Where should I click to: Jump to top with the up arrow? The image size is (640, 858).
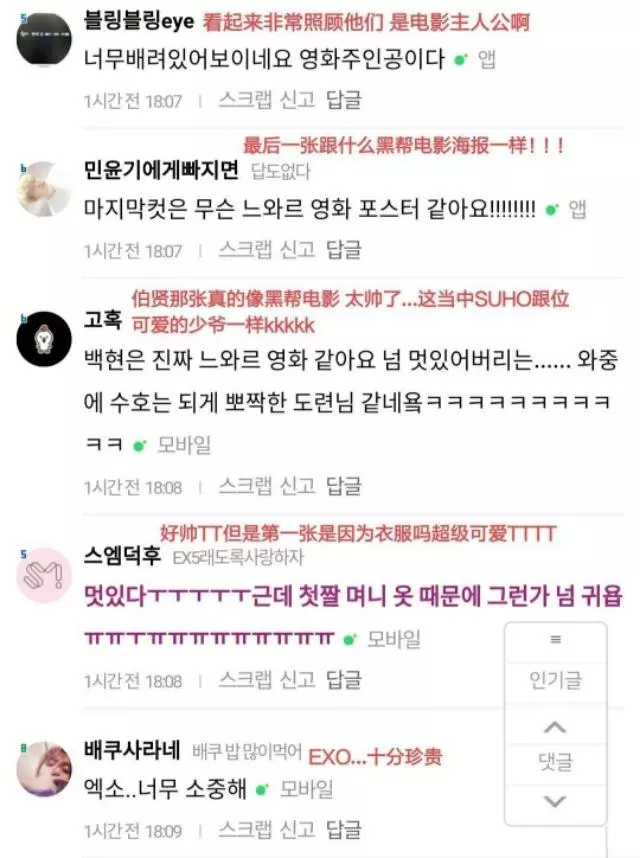coord(555,727)
